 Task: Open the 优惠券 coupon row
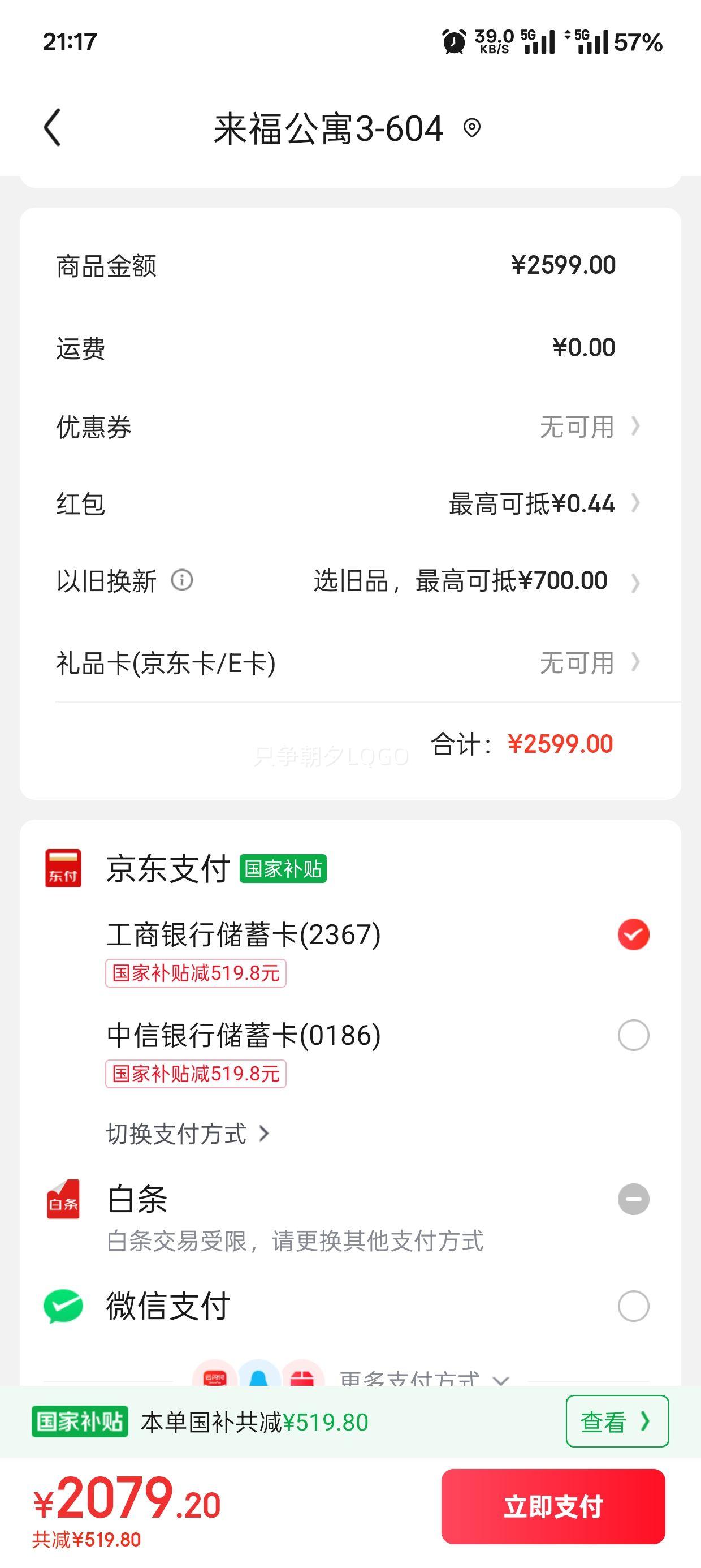click(x=350, y=427)
